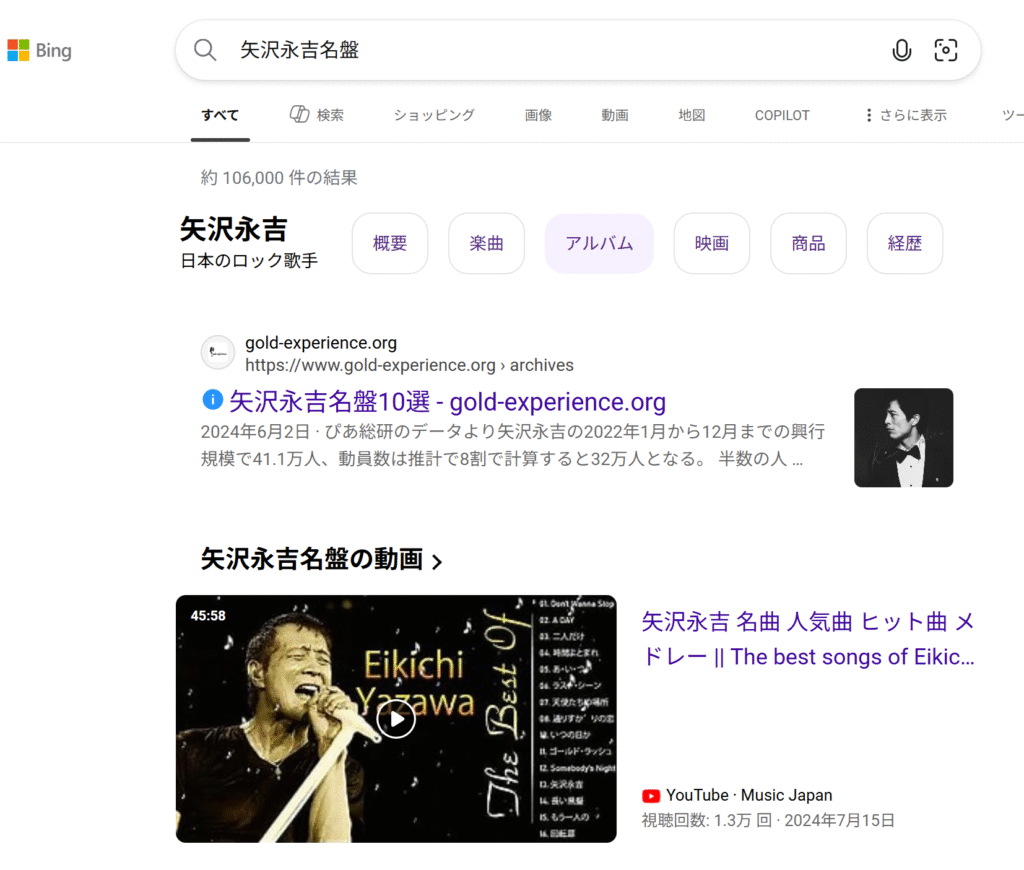Open the COPILOT tab
The height and width of the screenshot is (870, 1024).
click(782, 115)
